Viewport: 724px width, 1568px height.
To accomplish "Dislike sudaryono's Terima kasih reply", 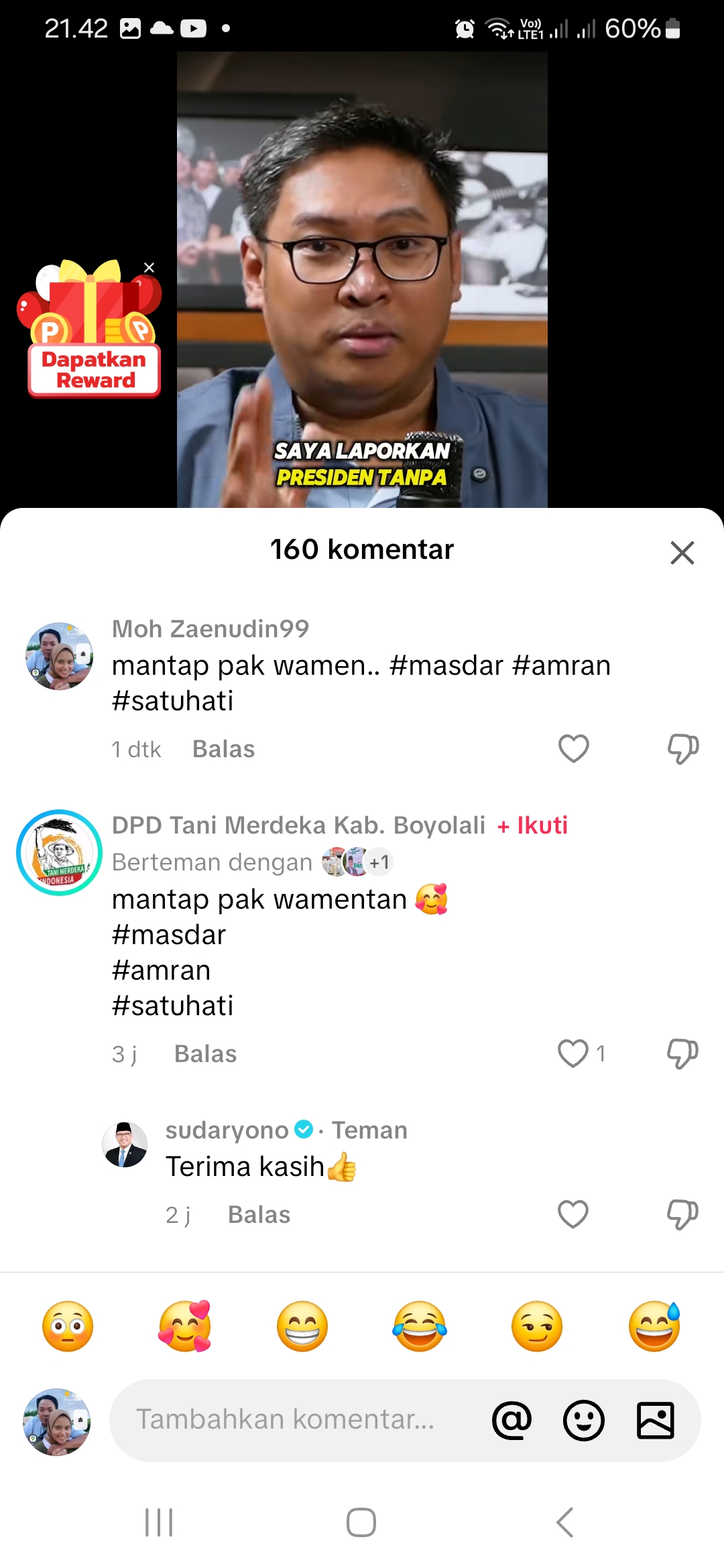I will pyautogui.click(x=682, y=1214).
